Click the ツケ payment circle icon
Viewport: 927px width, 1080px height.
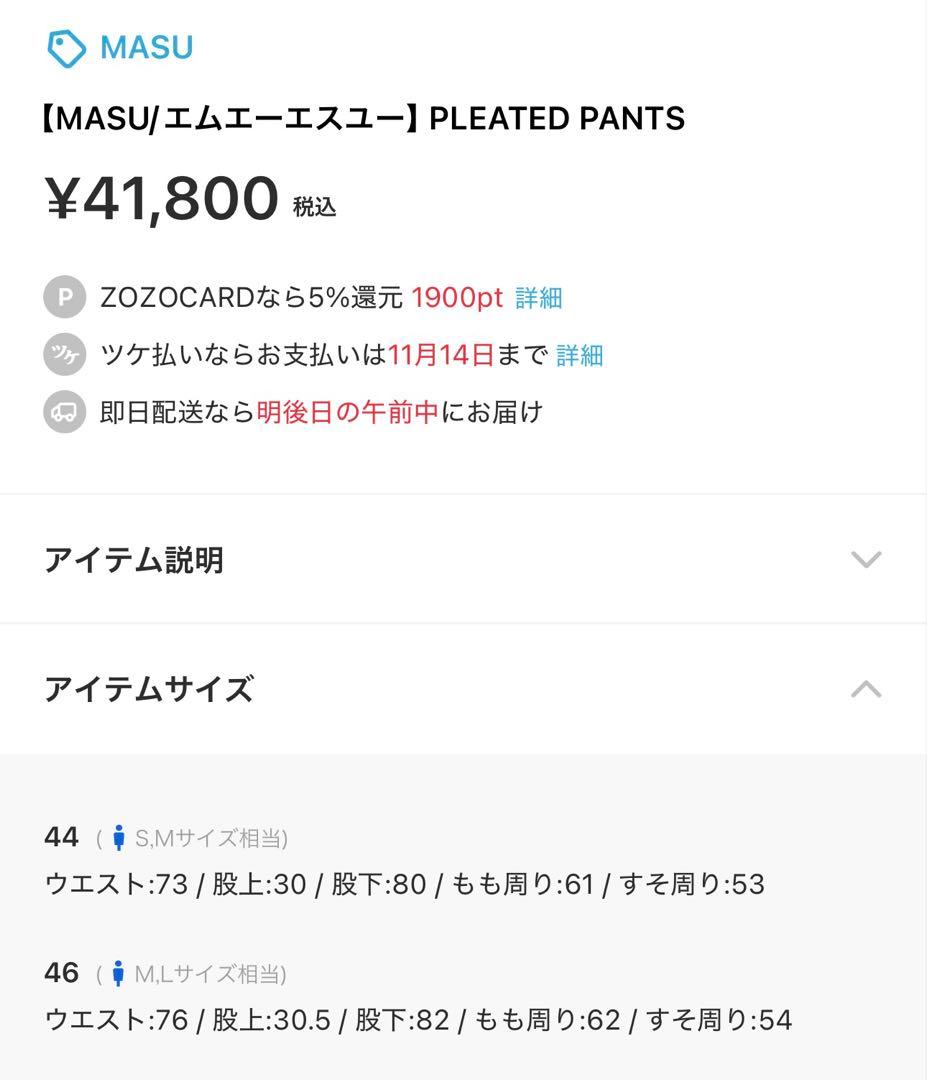coord(63,354)
